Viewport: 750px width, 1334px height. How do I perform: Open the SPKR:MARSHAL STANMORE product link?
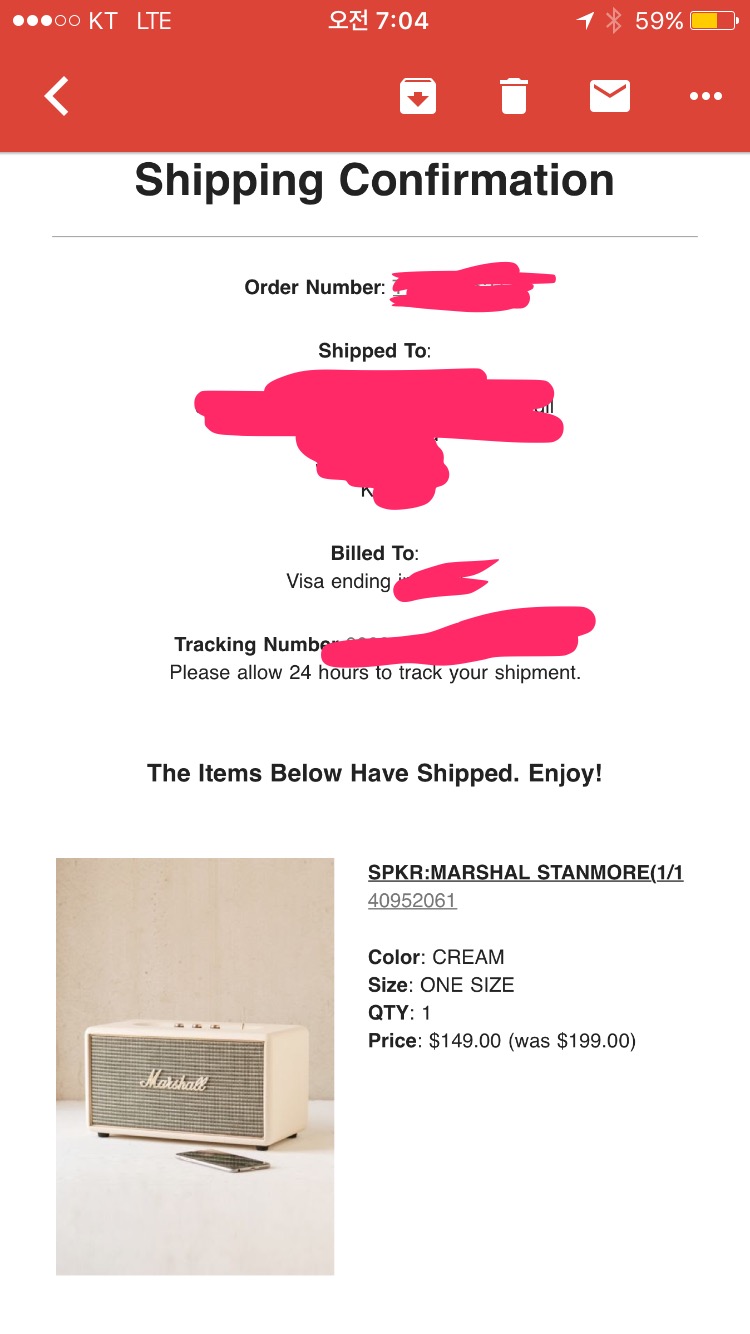click(525, 873)
